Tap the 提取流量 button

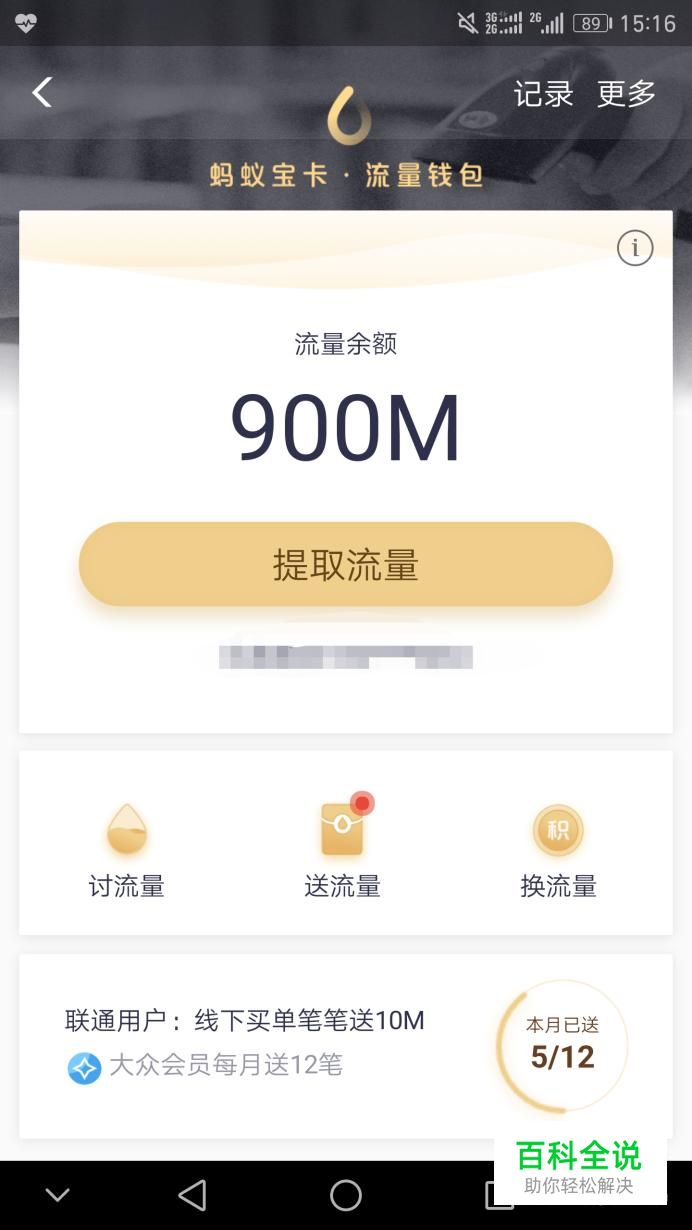(346, 564)
